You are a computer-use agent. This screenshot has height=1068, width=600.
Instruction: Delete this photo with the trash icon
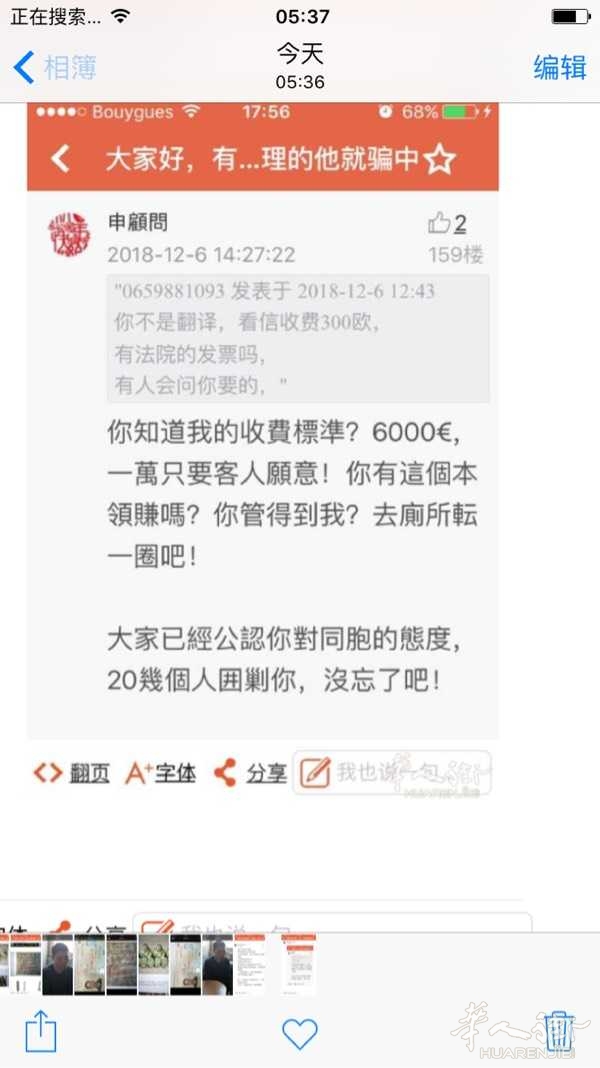tap(560, 1031)
